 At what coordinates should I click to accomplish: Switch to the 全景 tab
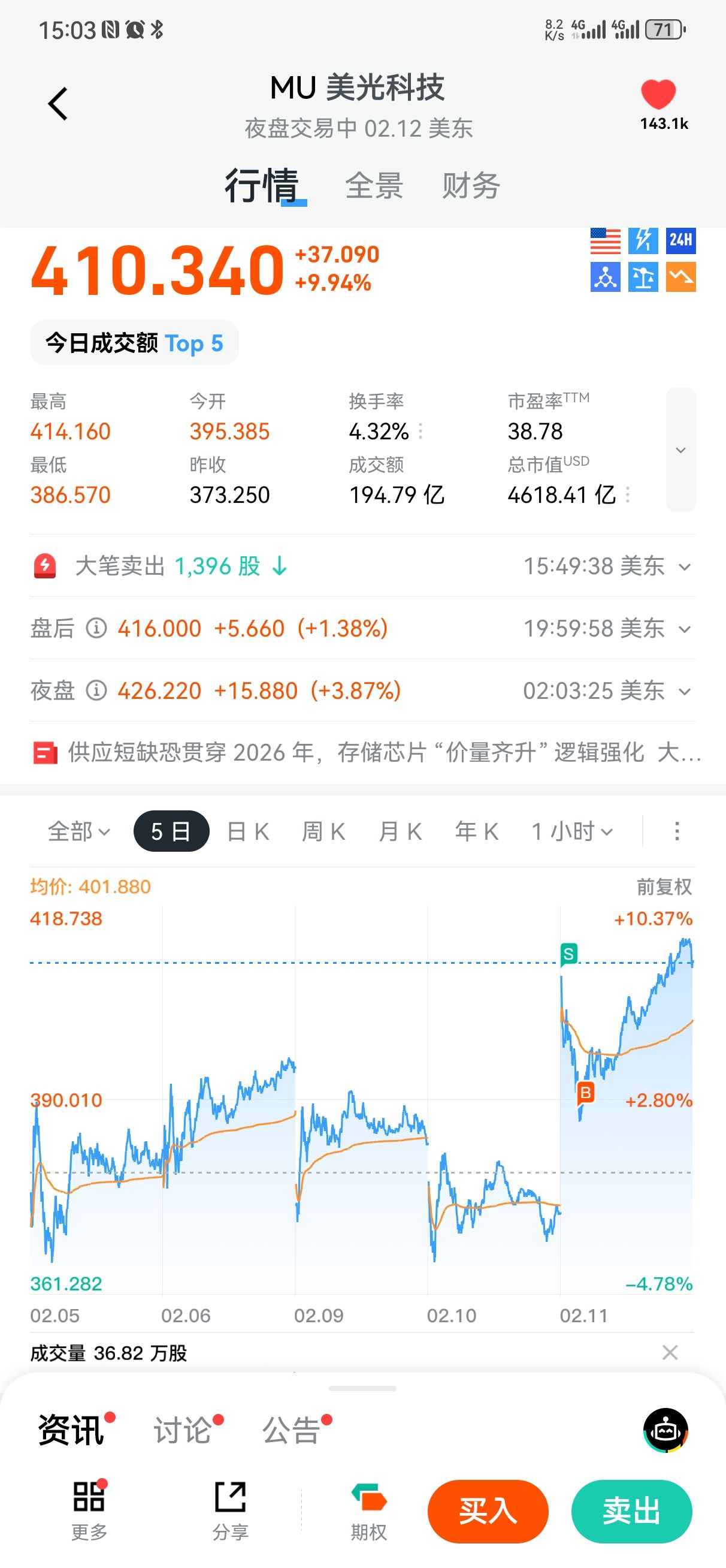[374, 186]
